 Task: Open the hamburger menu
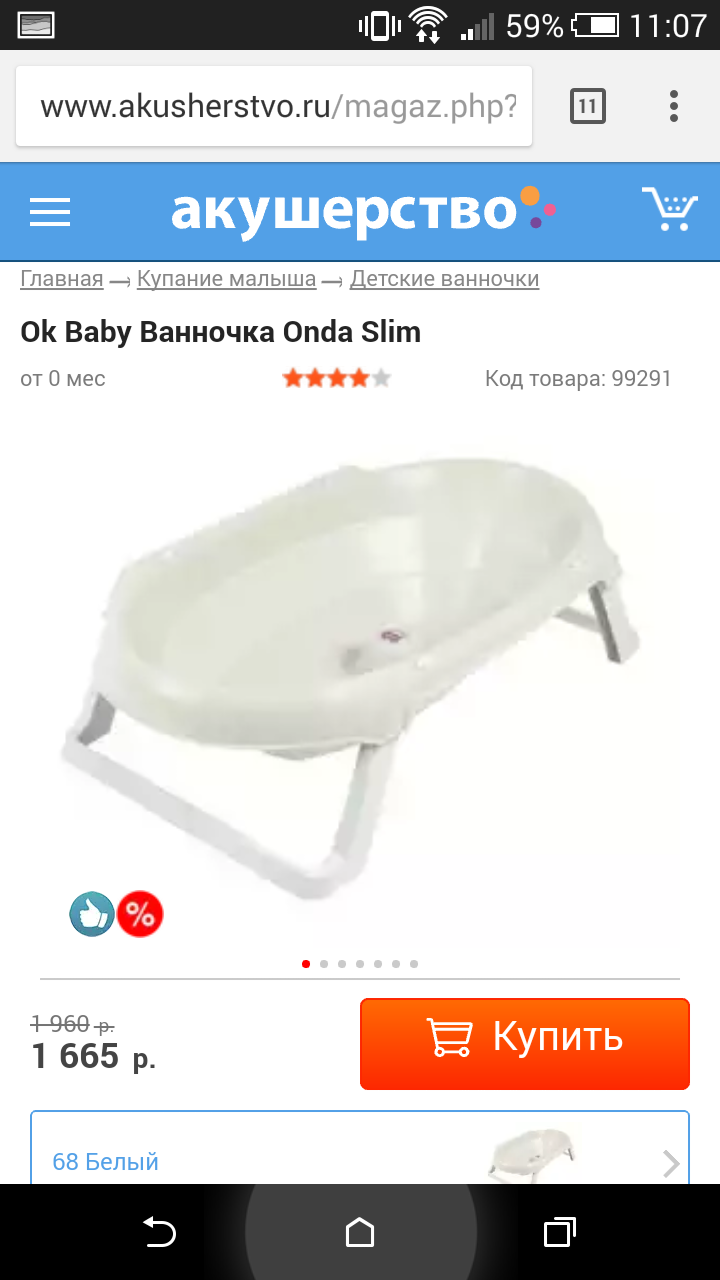[50, 211]
